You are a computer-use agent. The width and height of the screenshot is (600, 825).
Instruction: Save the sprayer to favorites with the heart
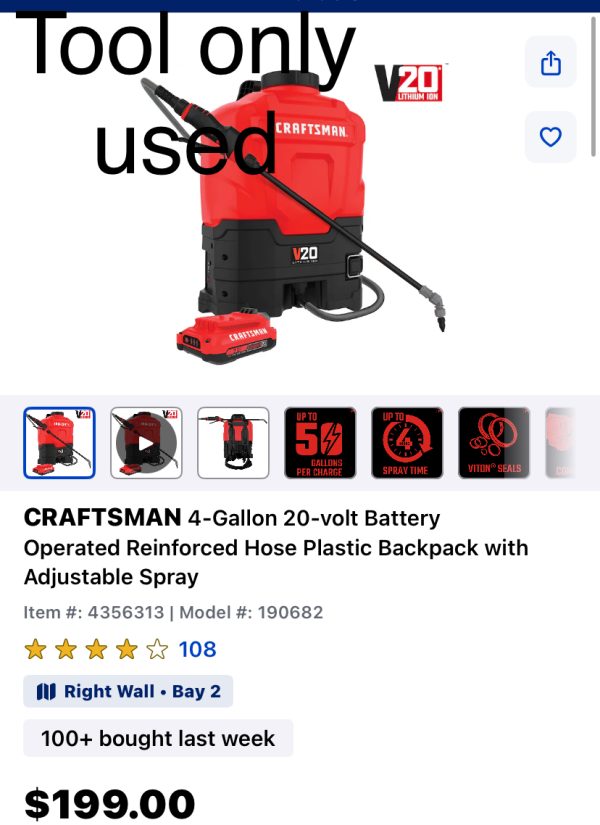click(x=551, y=137)
